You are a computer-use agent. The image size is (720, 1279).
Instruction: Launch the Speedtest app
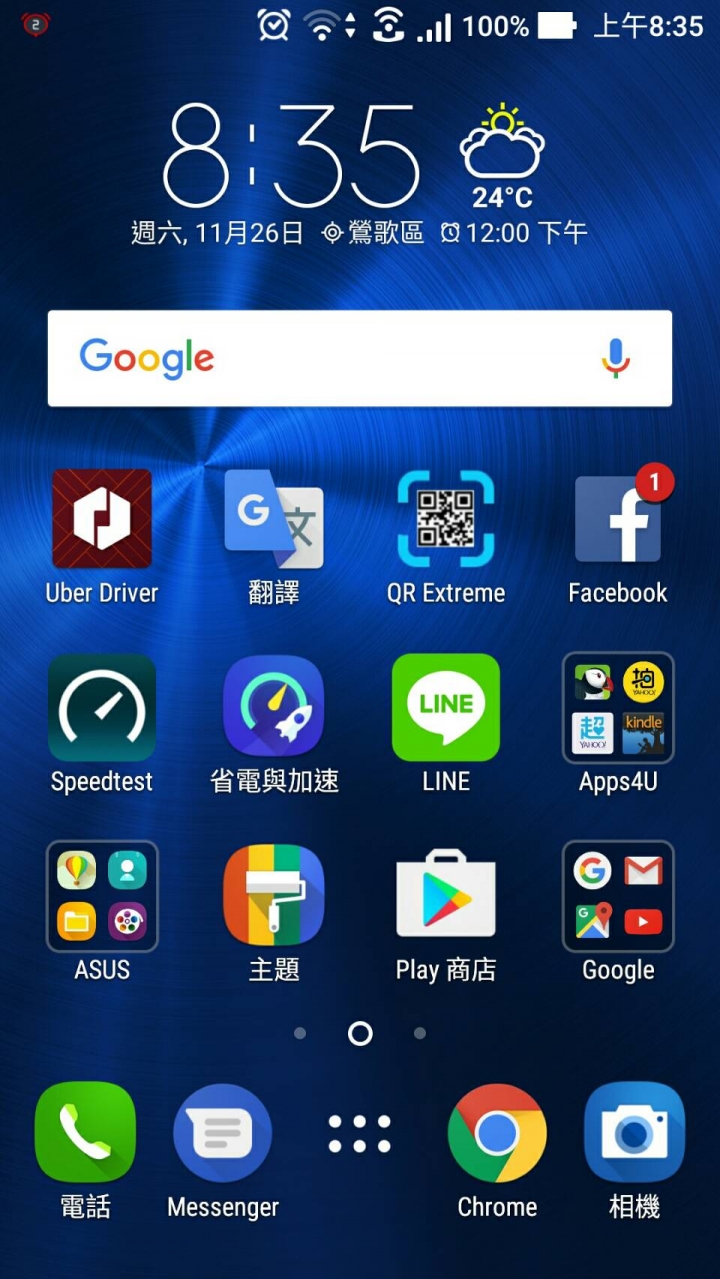pyautogui.click(x=102, y=708)
